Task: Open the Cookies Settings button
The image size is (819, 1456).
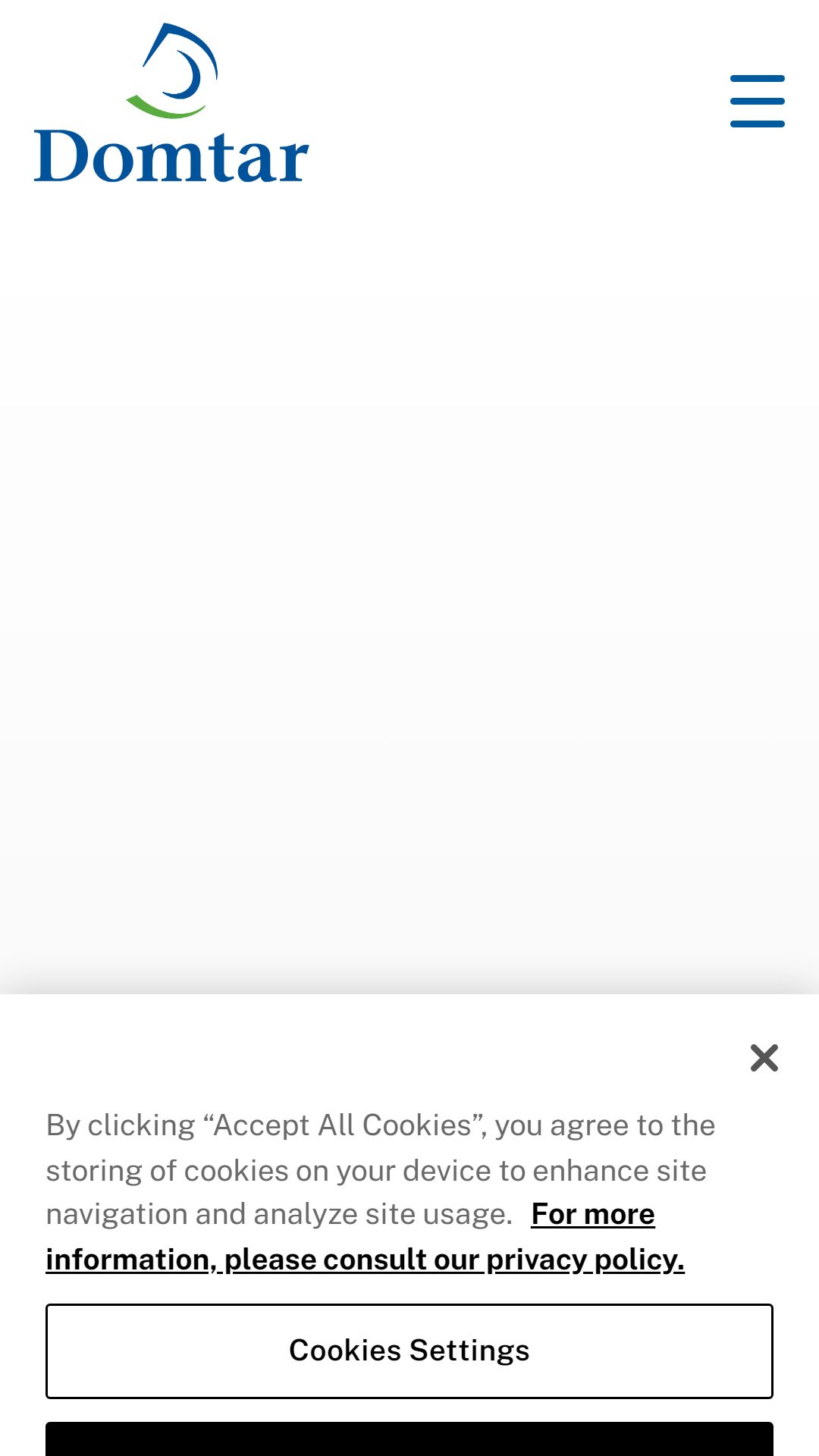Action: point(409,1351)
